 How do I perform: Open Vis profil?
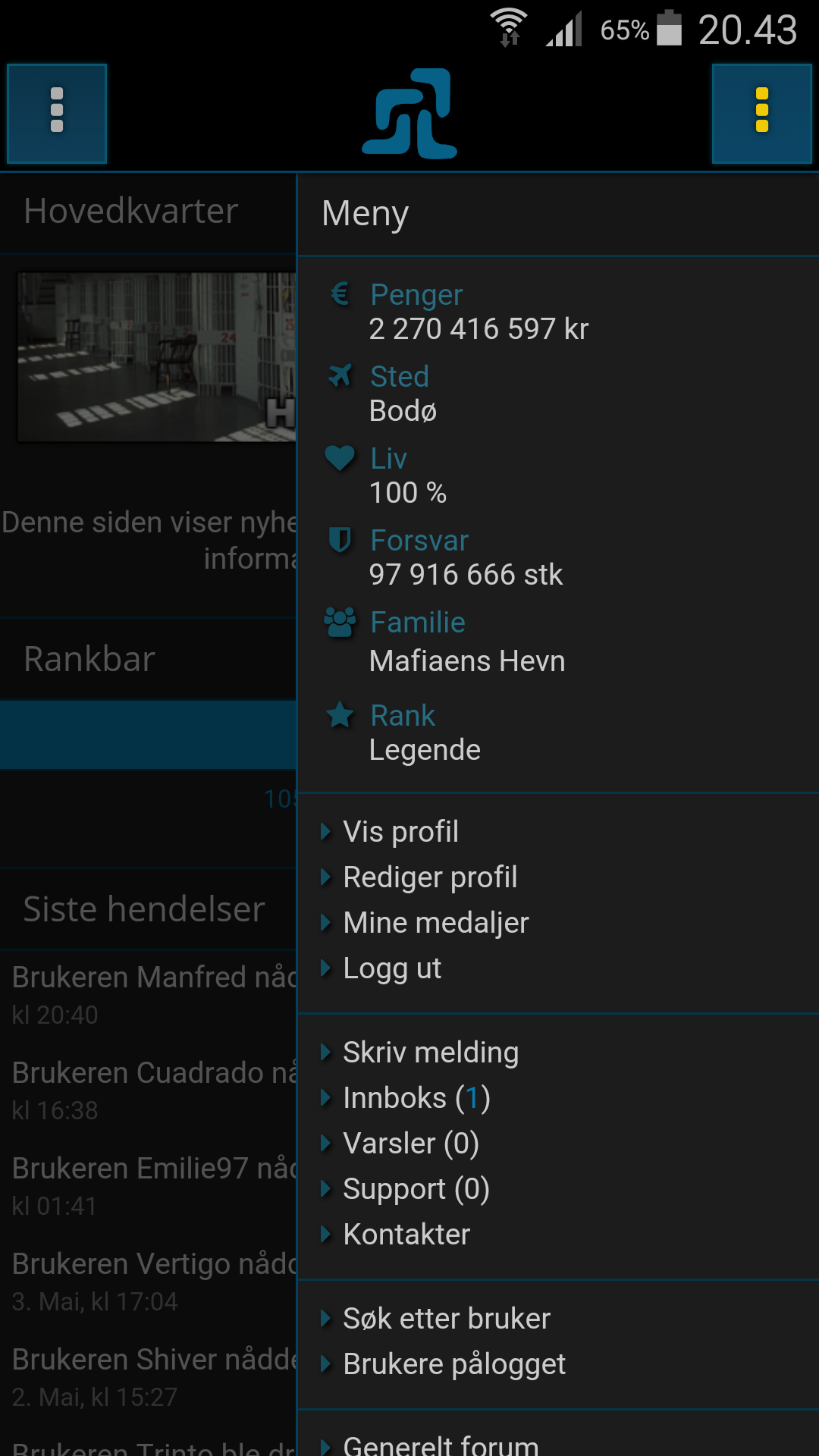[x=400, y=832]
